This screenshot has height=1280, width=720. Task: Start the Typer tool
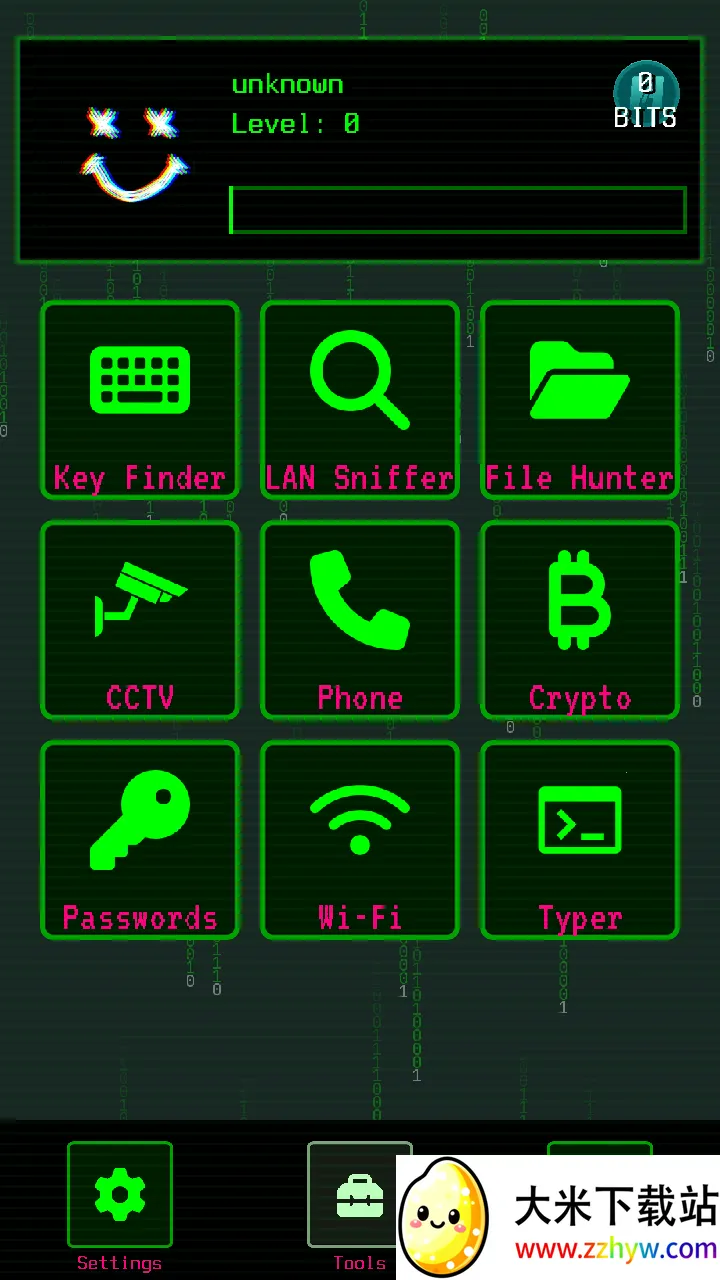pos(580,840)
